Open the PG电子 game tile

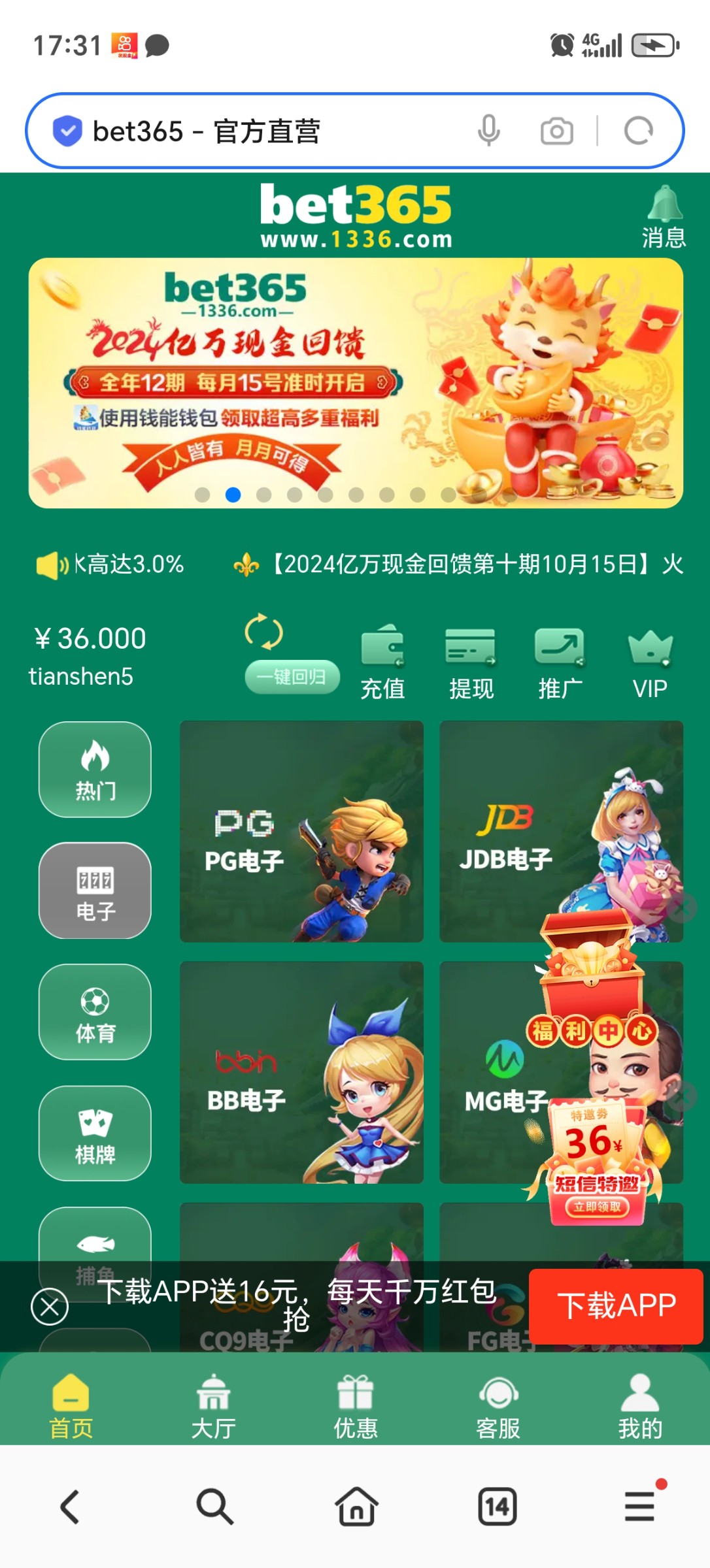301,831
